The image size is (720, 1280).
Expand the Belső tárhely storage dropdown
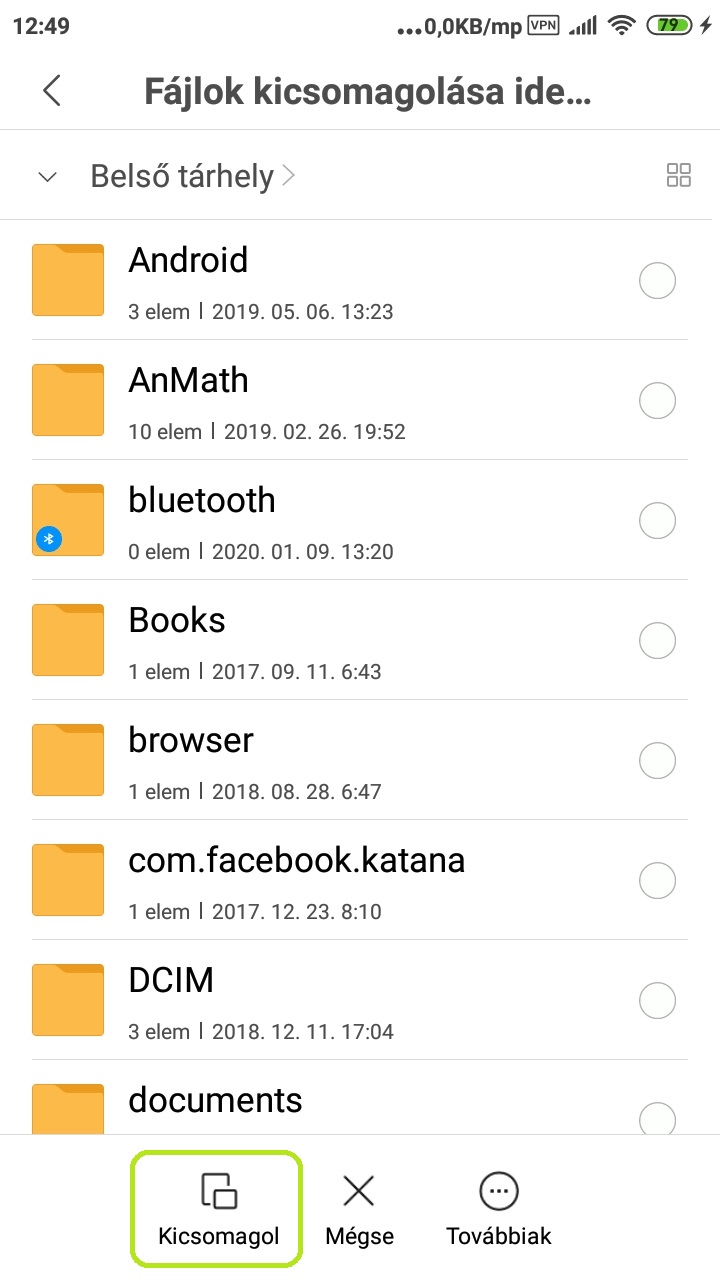tap(47, 177)
